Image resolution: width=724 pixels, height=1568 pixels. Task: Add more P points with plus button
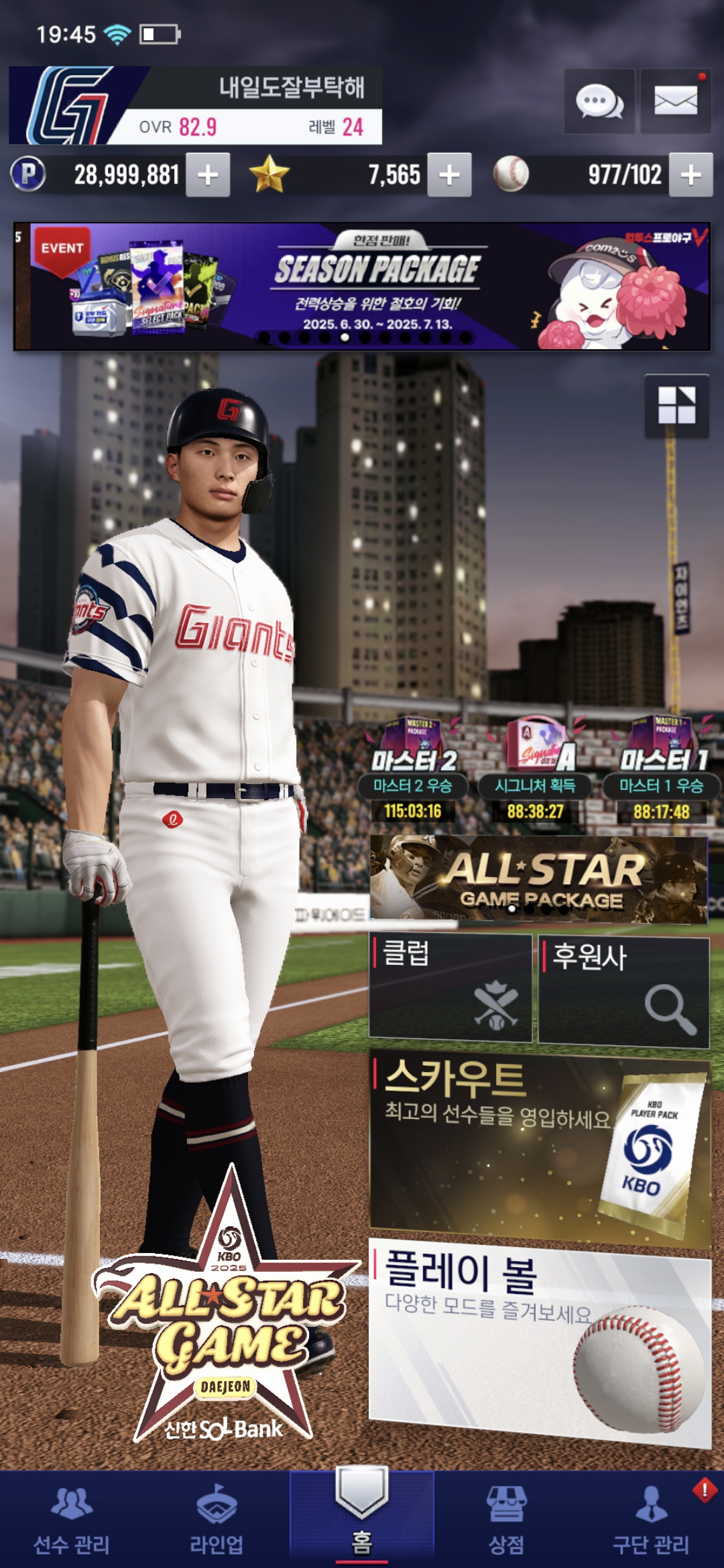(208, 175)
